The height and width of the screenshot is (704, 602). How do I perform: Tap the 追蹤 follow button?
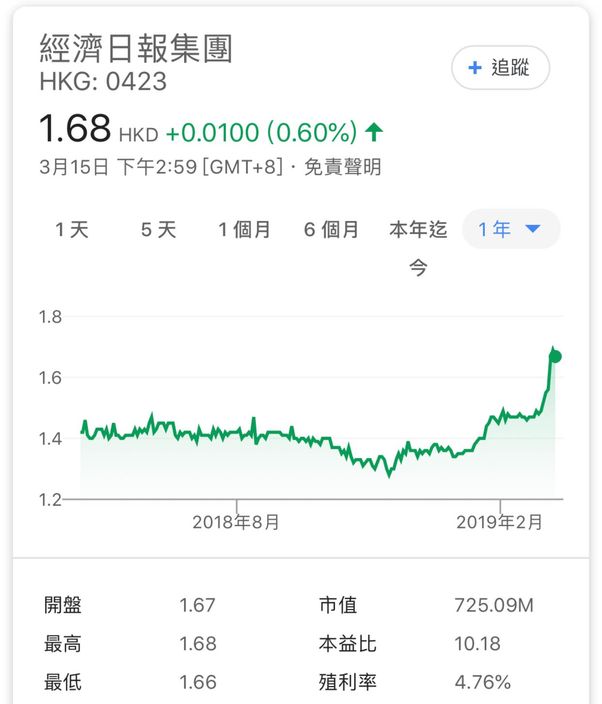click(x=501, y=67)
